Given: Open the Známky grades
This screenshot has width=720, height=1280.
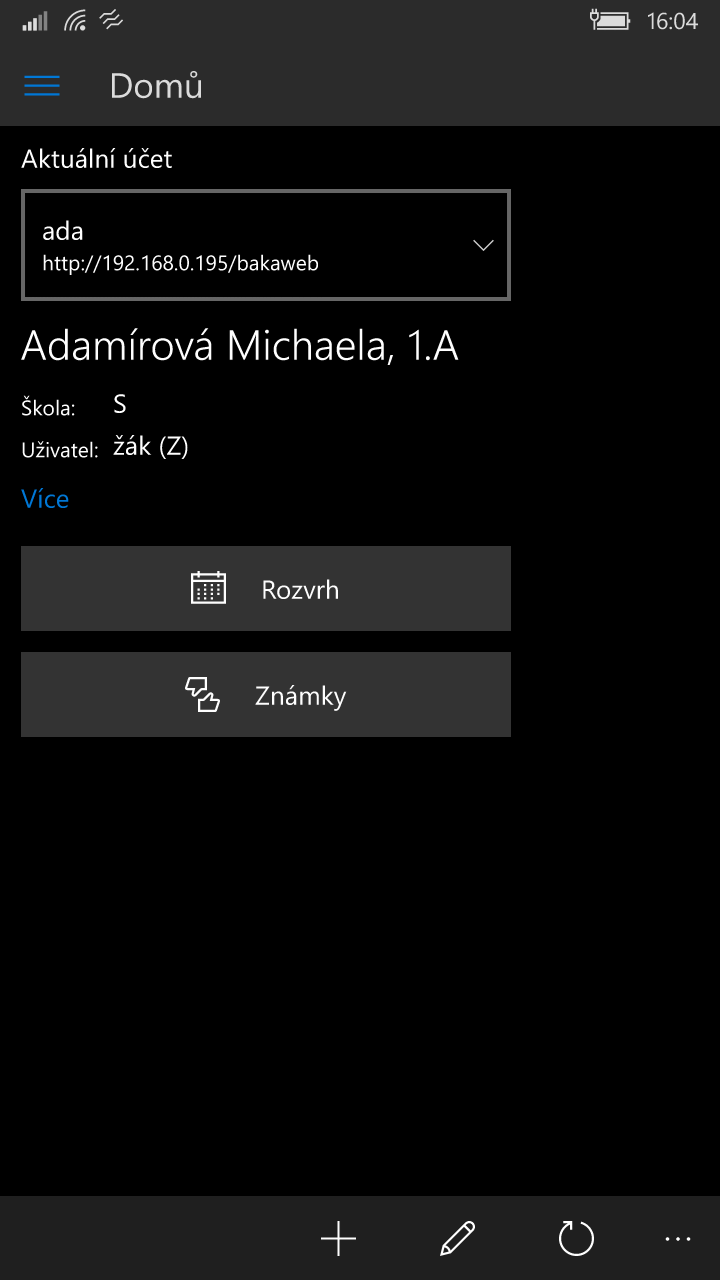Looking at the screenshot, I should pyautogui.click(x=266, y=695).
